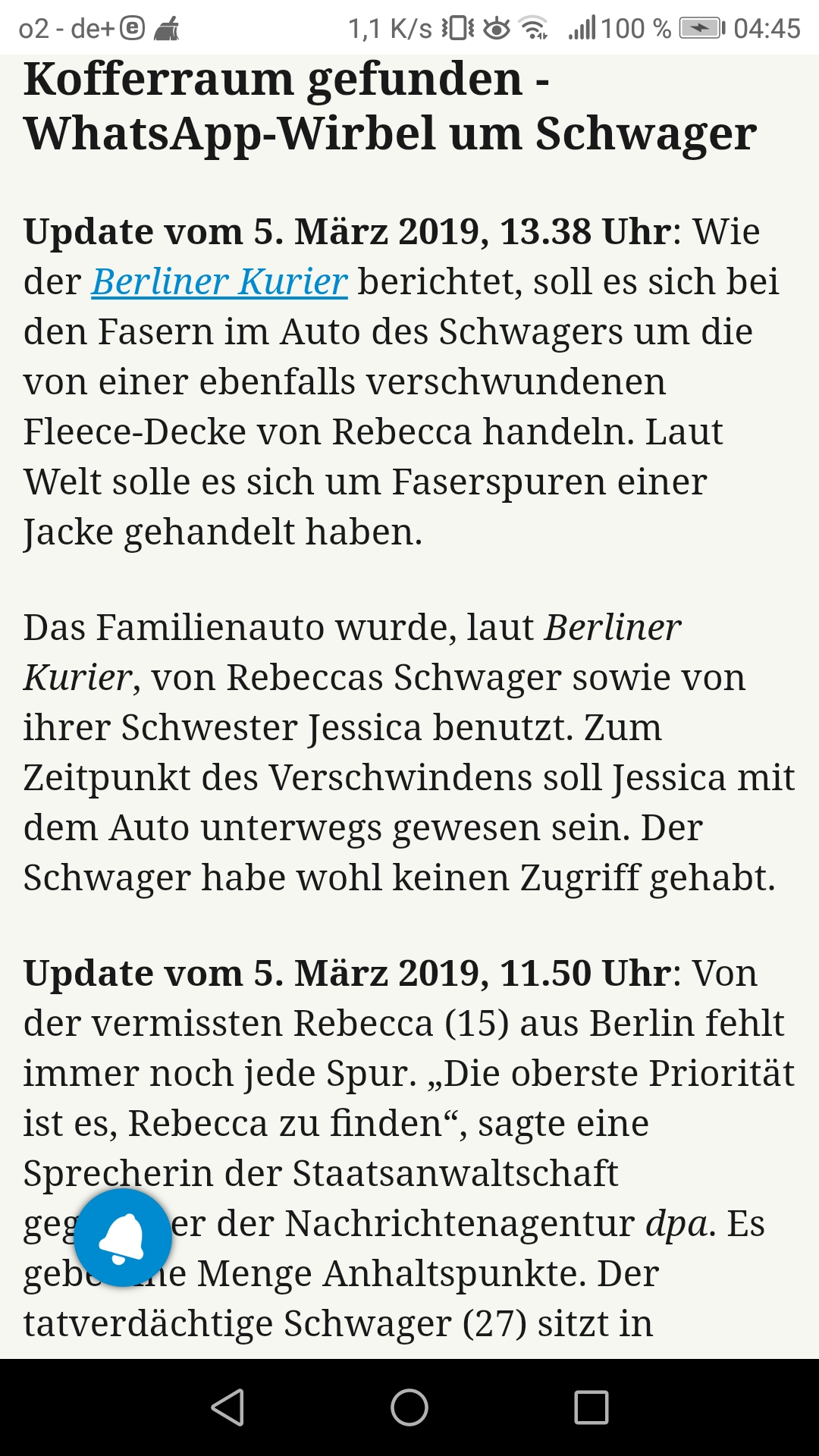
Task: Open the recent apps overview
Action: tap(591, 1407)
